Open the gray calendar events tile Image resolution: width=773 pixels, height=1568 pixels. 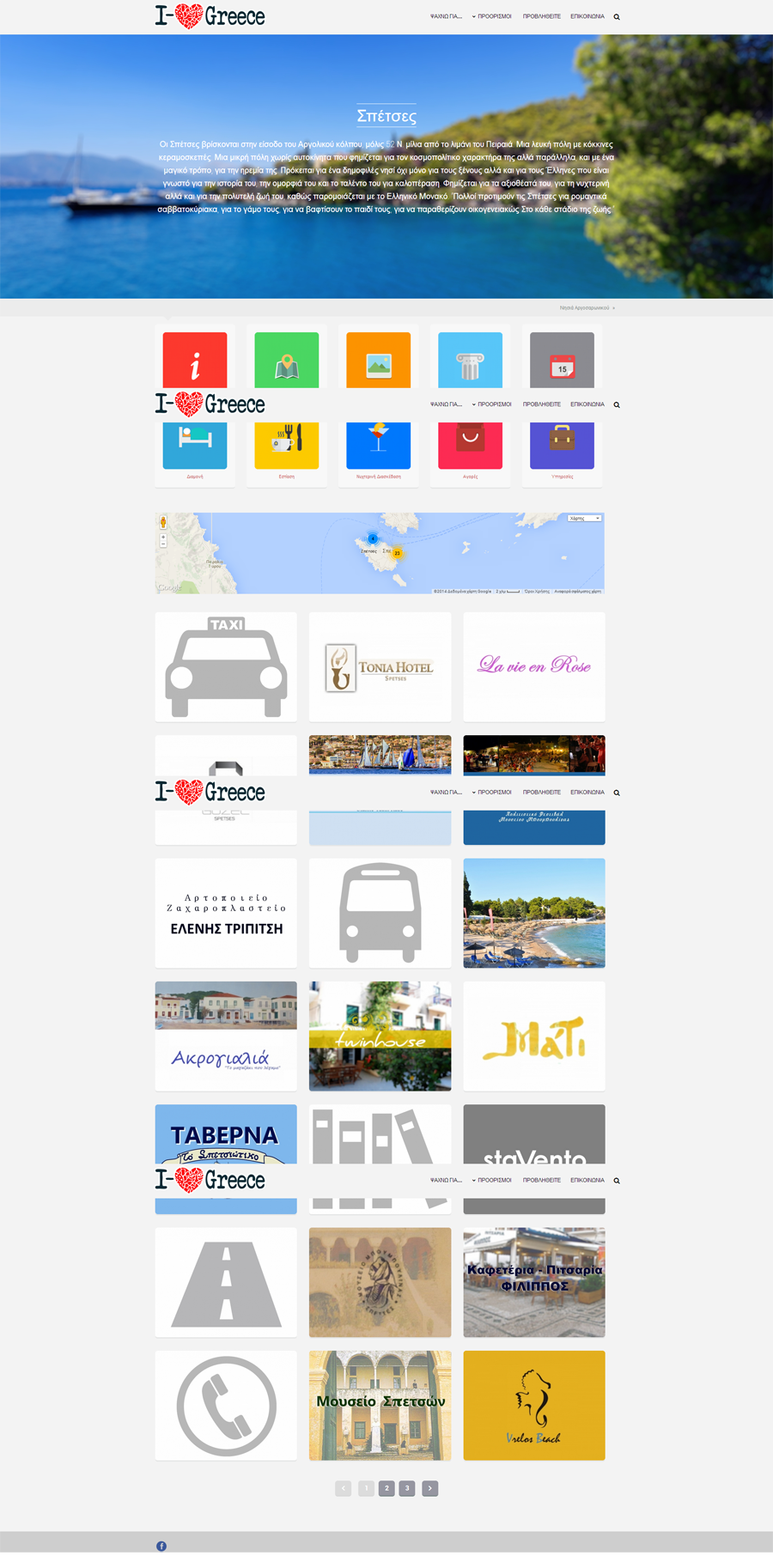(x=562, y=360)
